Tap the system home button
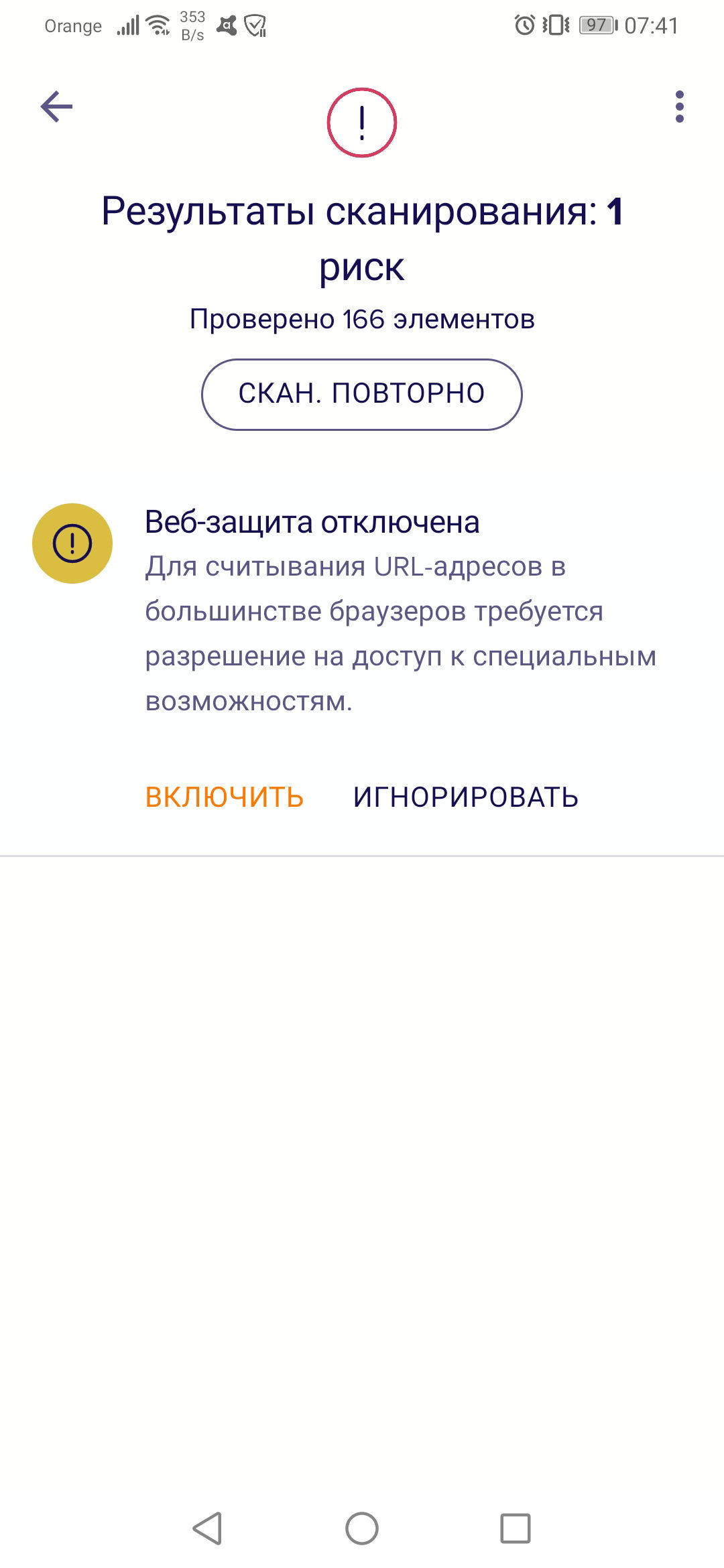This screenshot has width=724, height=1568. [x=361, y=1528]
